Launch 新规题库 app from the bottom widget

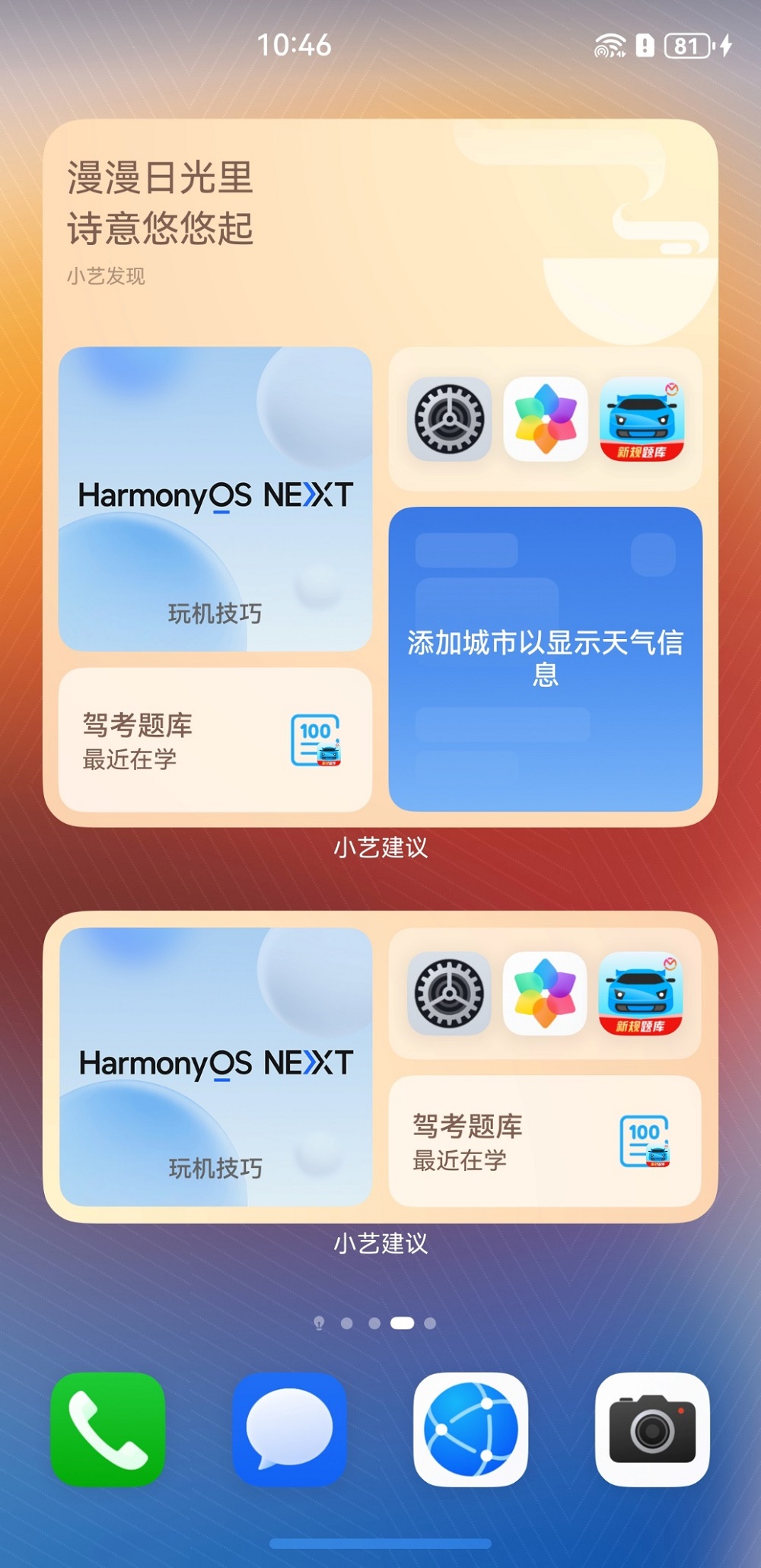point(641,994)
